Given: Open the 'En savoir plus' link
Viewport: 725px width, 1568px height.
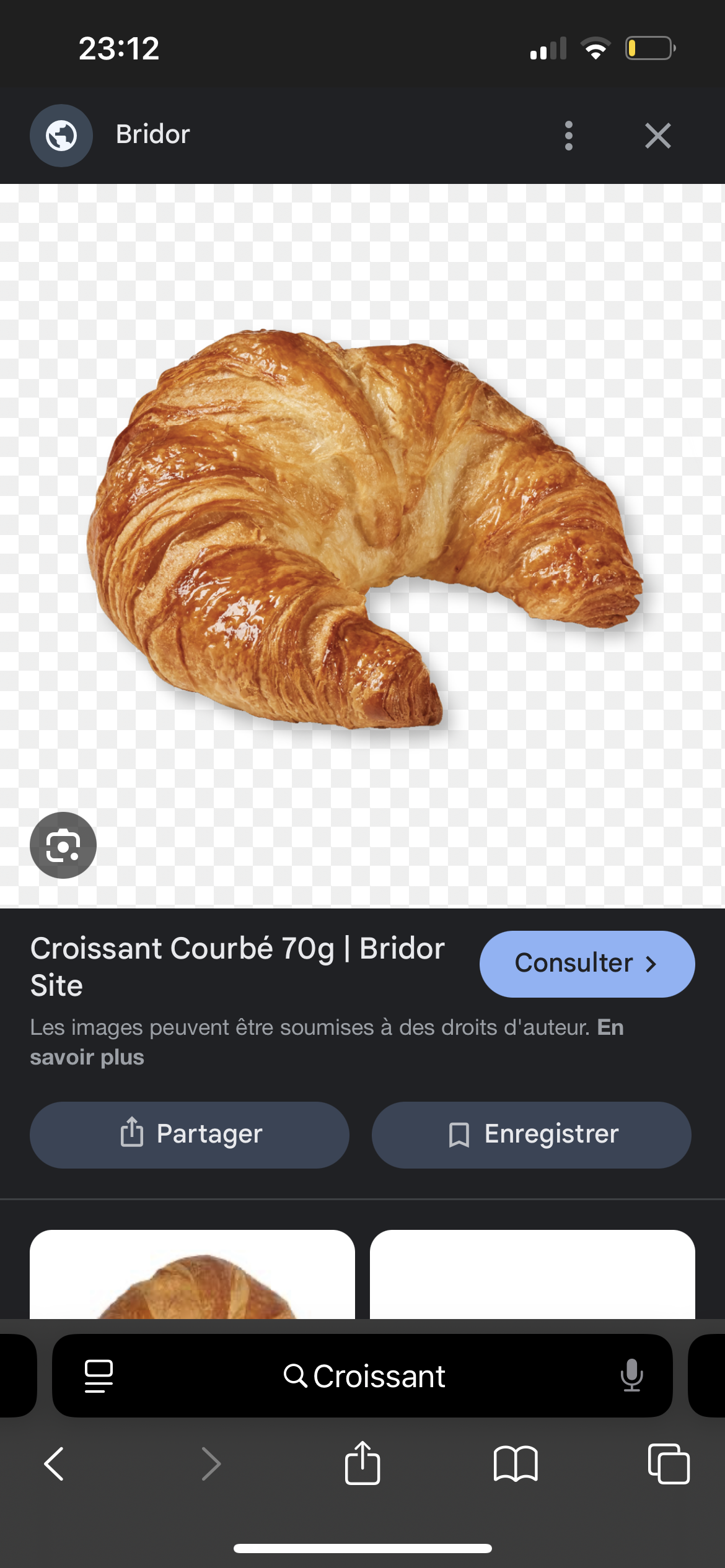Looking at the screenshot, I should [87, 1057].
